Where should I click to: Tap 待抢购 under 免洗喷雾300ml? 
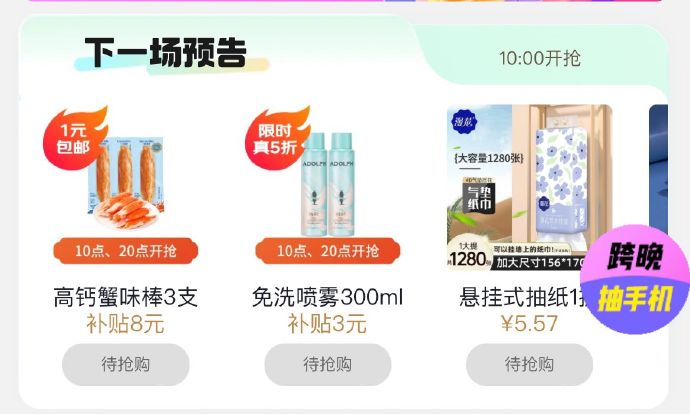point(327,364)
